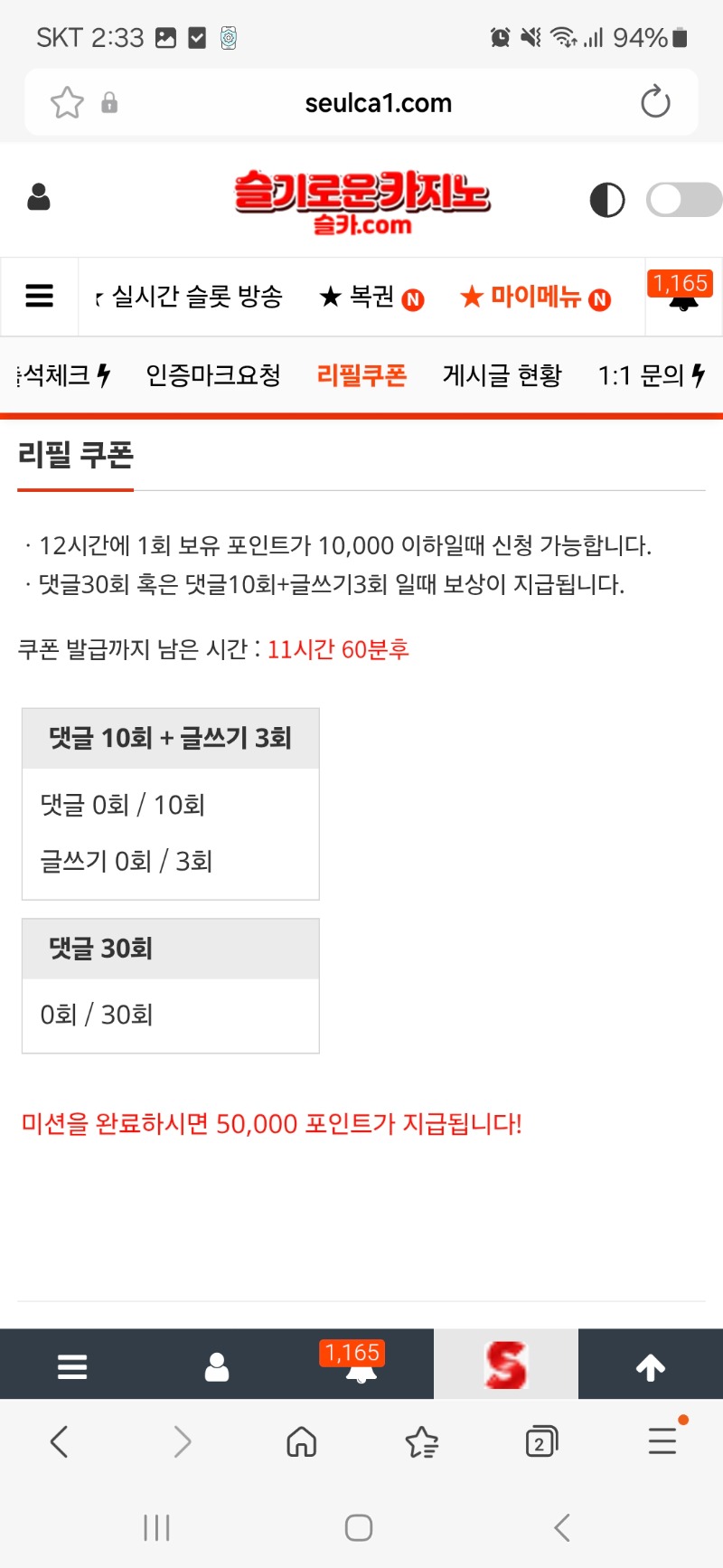Tap the half-circle contrast icon
This screenshot has width=723, height=1568.
607,200
